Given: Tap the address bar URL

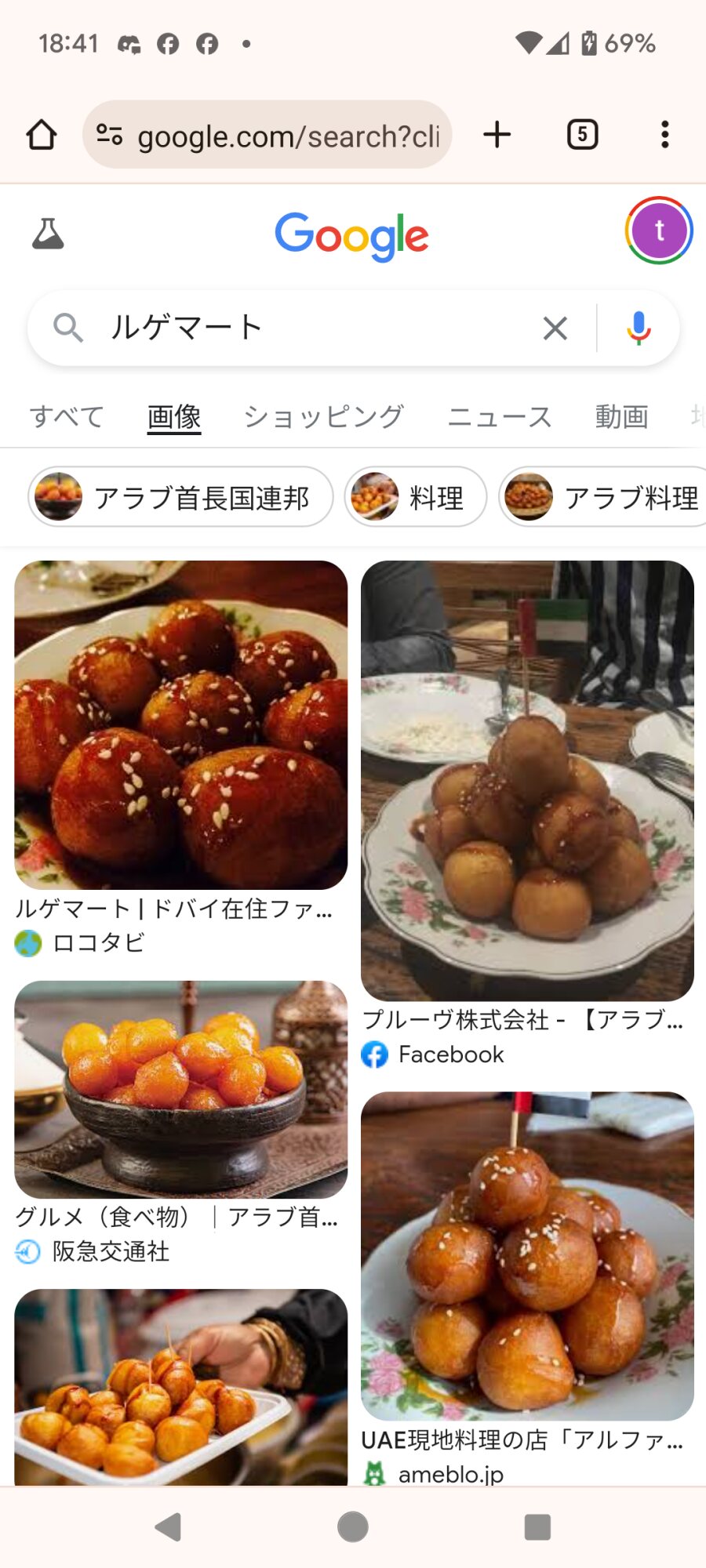Looking at the screenshot, I should 287,136.
